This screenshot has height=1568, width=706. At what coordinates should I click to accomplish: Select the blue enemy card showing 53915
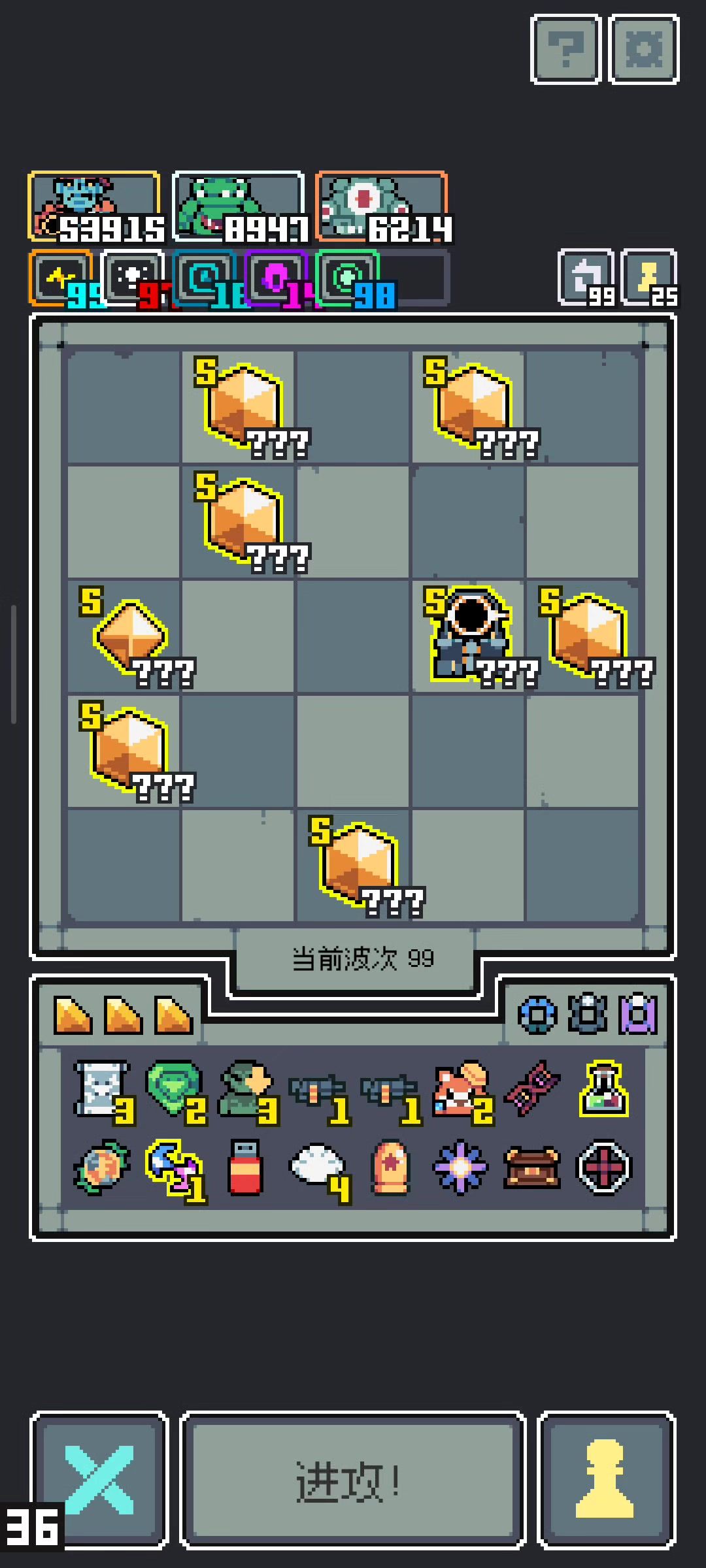95,207
